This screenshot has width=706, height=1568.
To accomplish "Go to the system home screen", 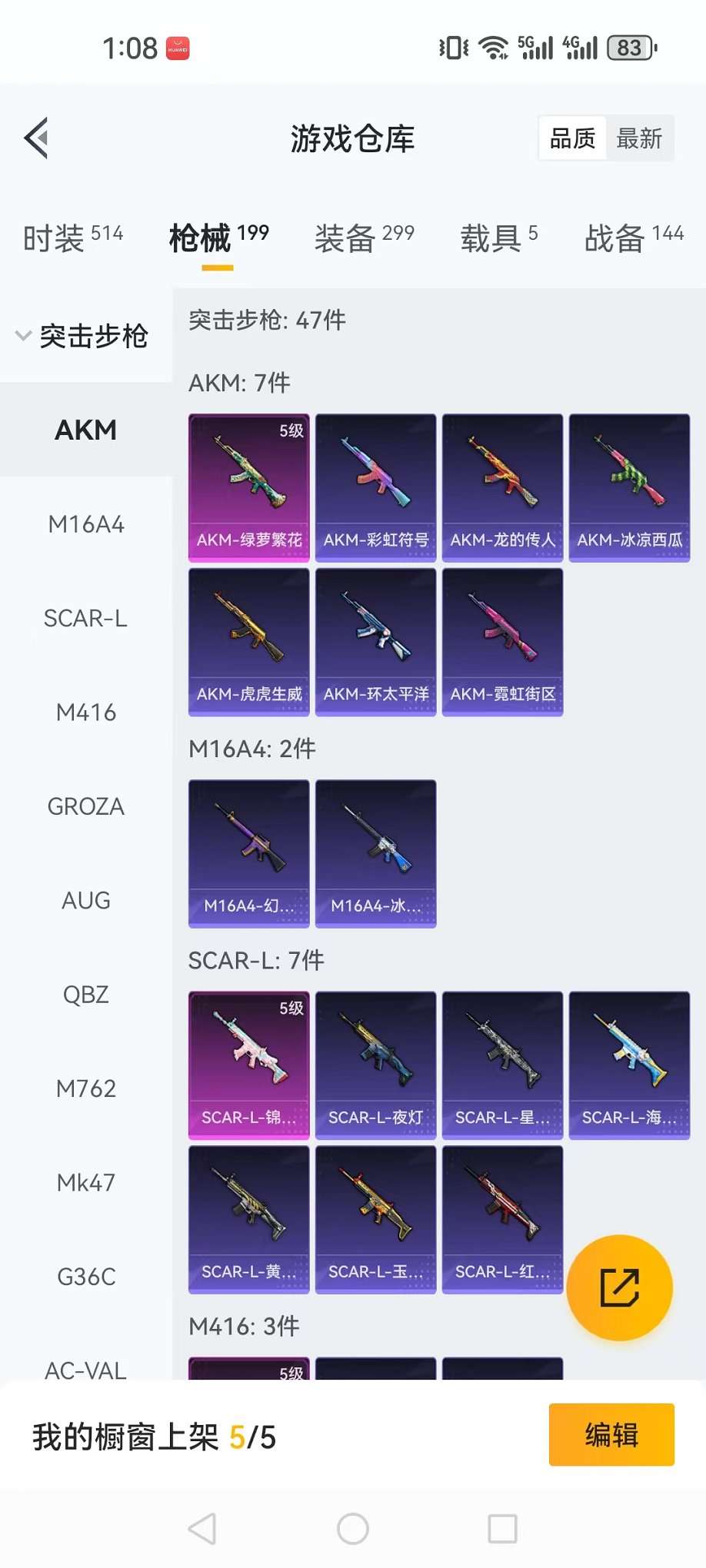I will tap(353, 1529).
